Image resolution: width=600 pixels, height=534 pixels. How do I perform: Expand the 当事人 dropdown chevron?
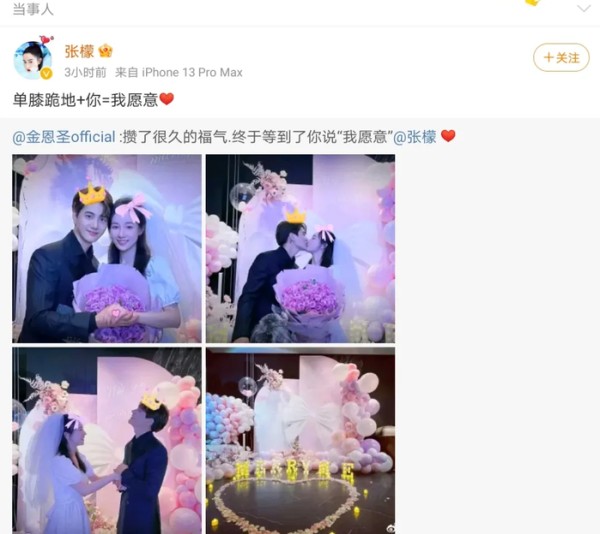point(583,9)
